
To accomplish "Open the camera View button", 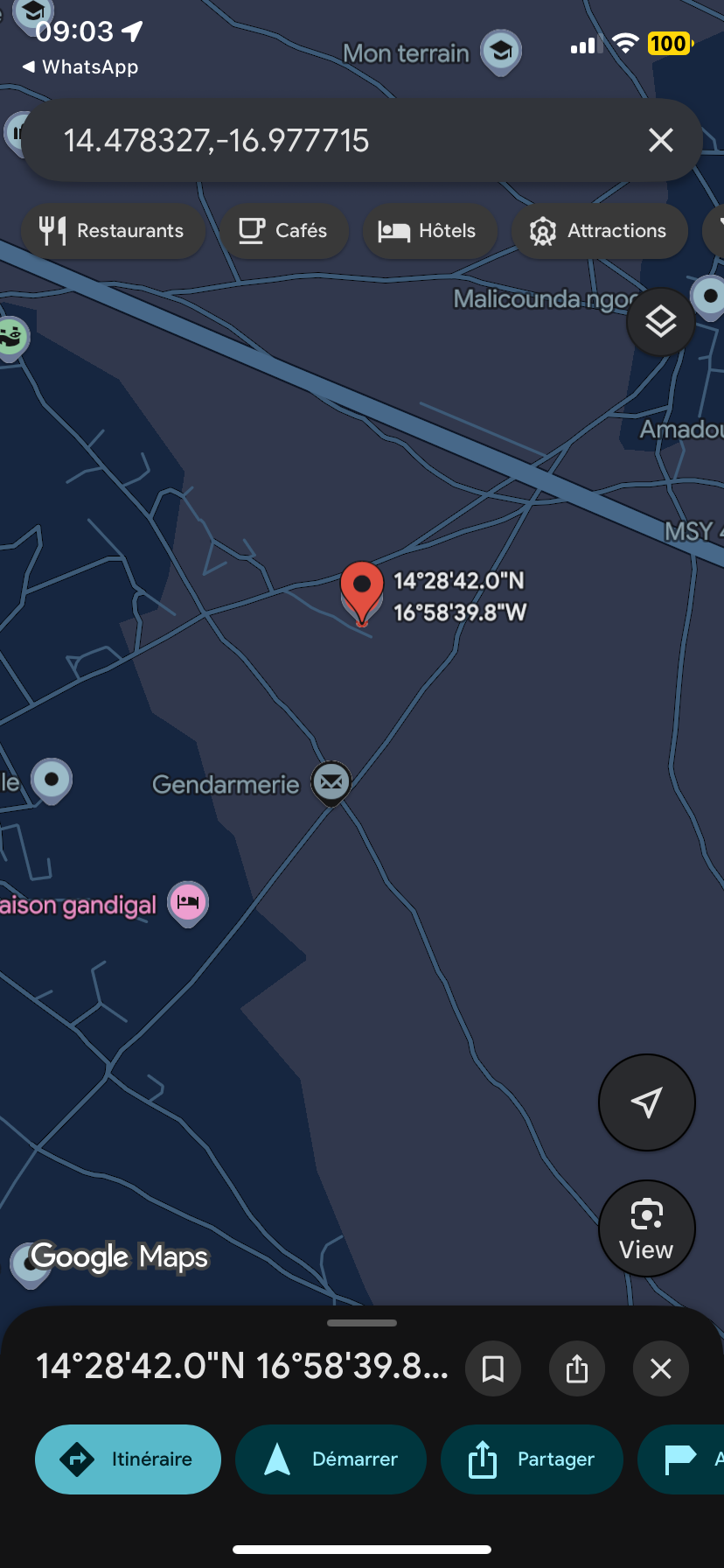I will pos(647,1229).
